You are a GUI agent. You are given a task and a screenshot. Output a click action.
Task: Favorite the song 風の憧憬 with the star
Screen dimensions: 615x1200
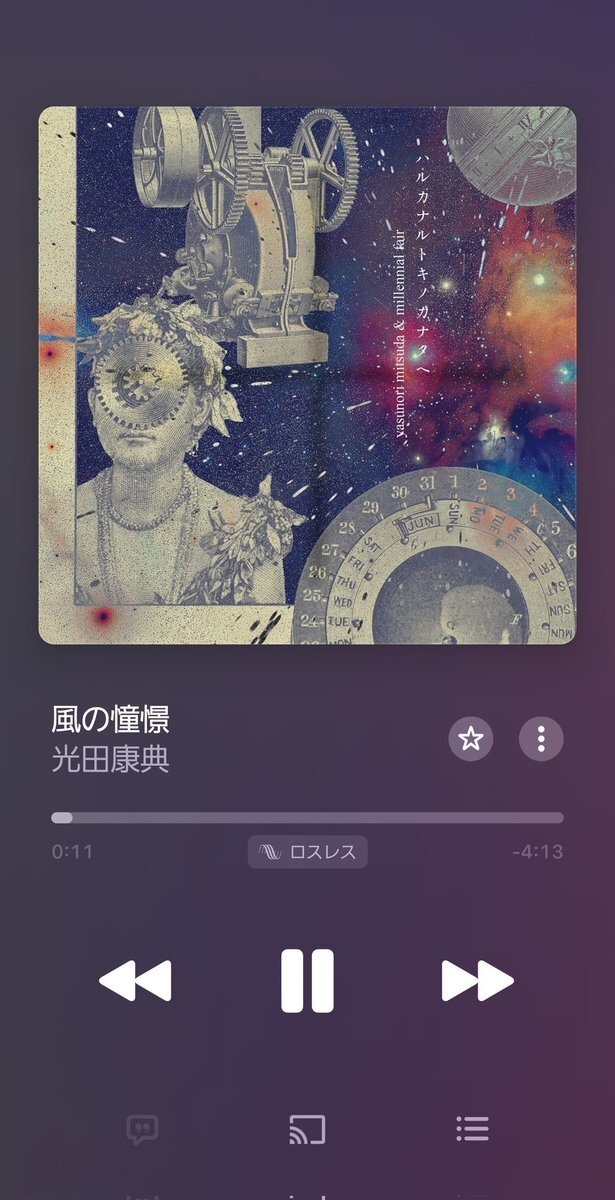point(470,739)
